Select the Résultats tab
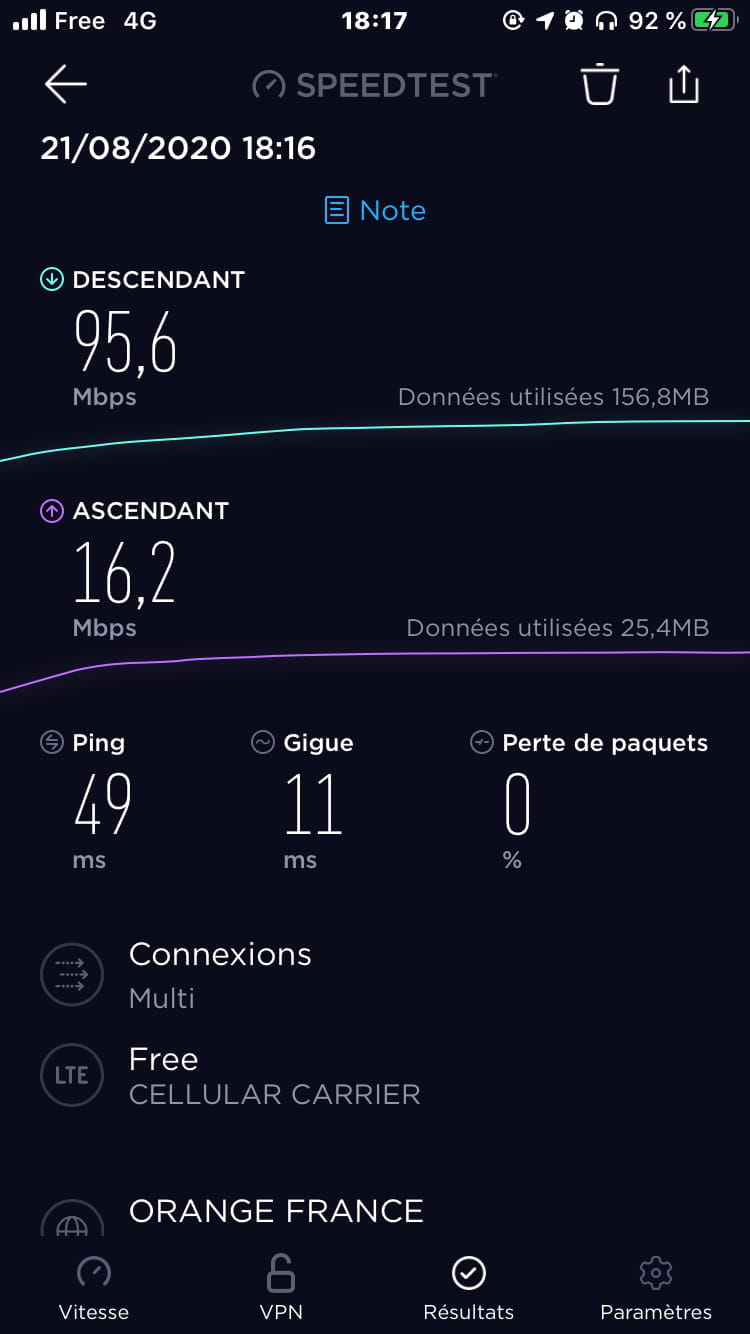The height and width of the screenshot is (1334, 750). pos(469,1288)
